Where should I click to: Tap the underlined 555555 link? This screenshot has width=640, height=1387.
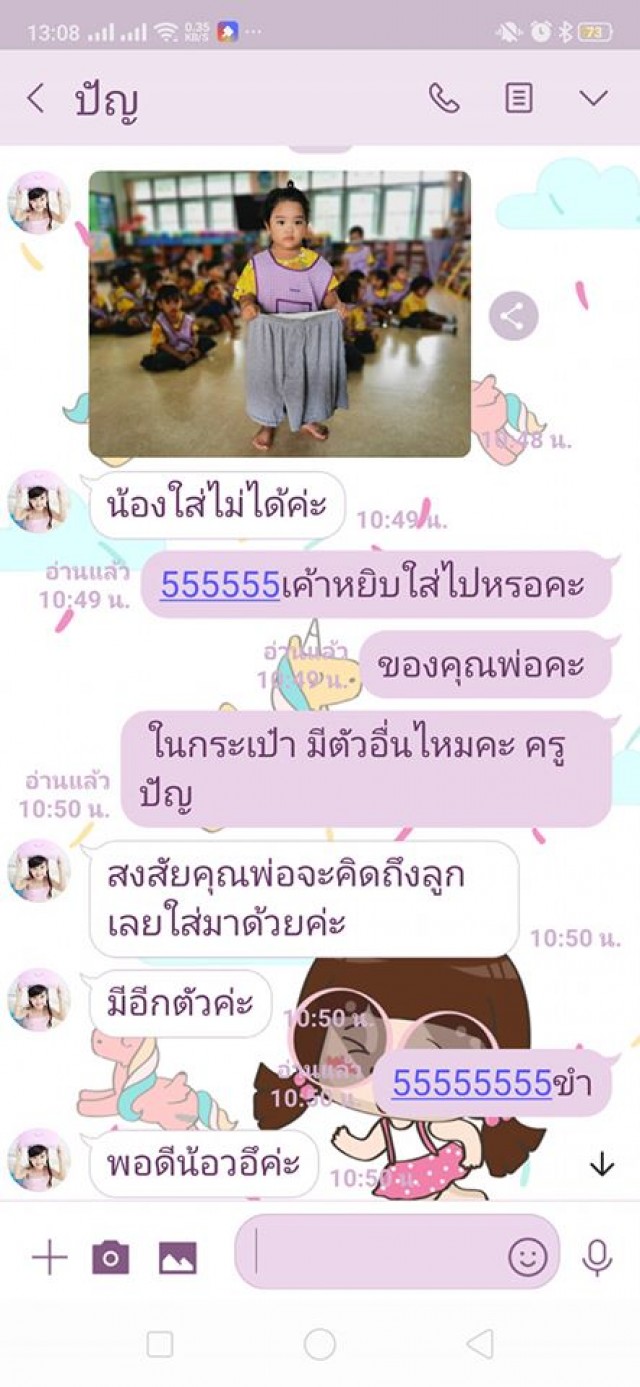pyautogui.click(x=220, y=584)
